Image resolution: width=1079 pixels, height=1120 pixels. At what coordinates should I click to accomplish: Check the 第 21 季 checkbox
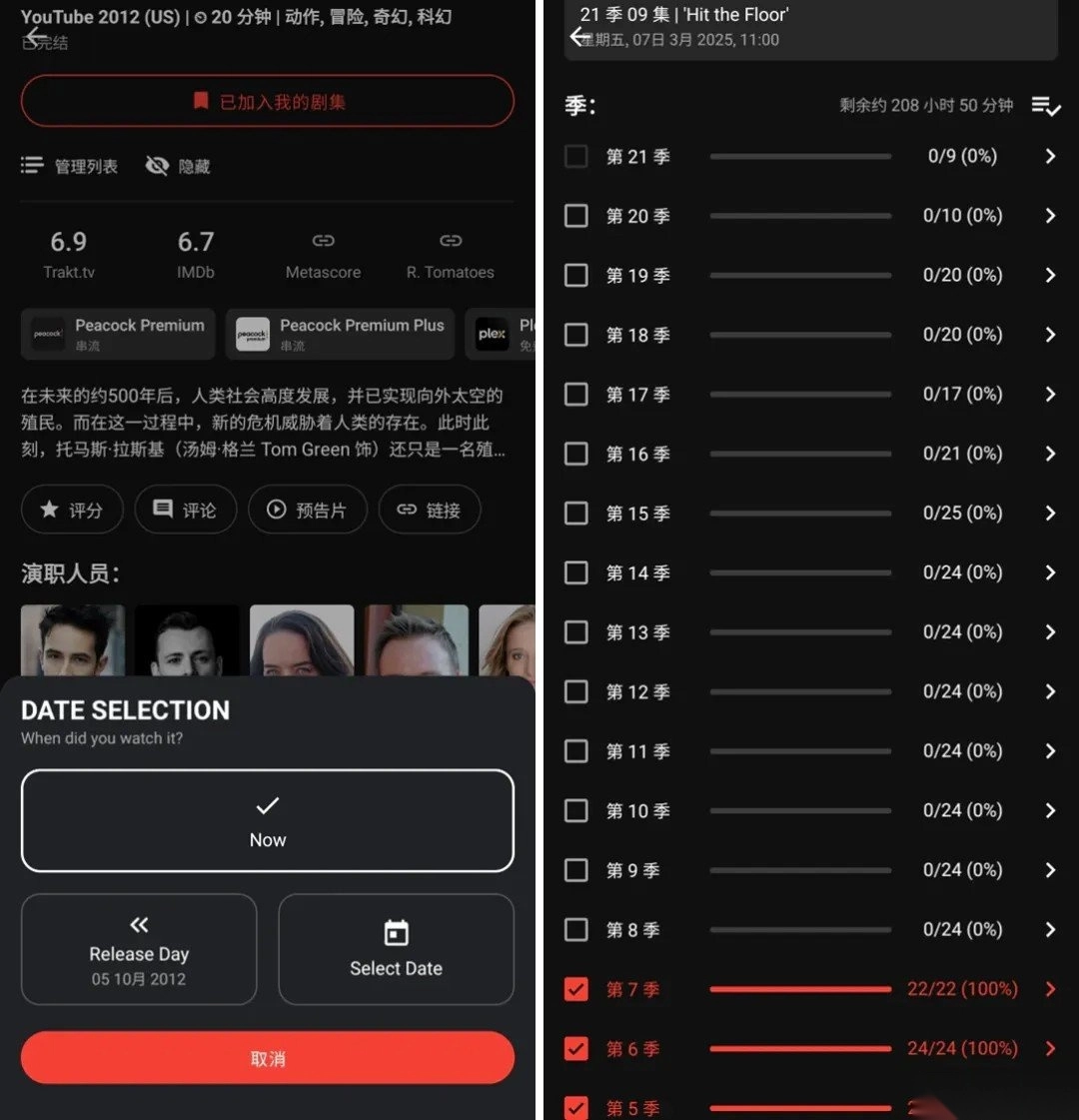click(x=576, y=156)
